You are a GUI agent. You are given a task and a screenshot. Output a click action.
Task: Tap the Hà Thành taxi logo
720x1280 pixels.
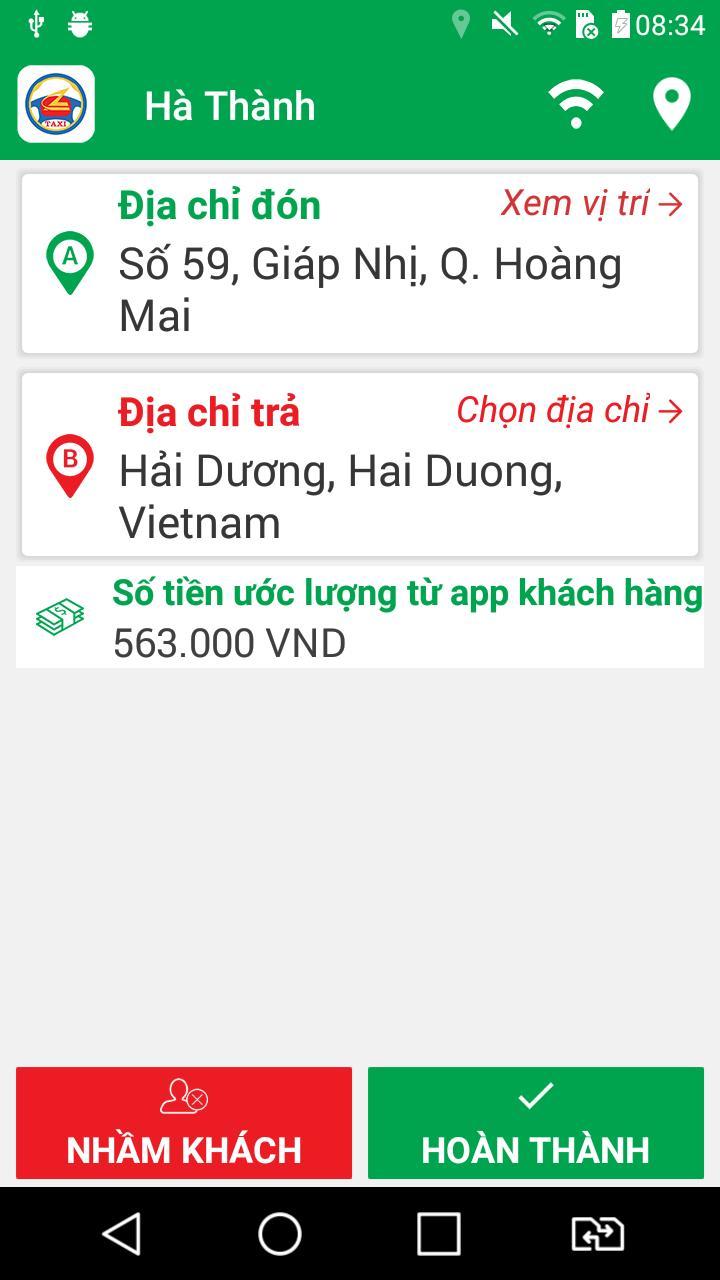click(56, 104)
